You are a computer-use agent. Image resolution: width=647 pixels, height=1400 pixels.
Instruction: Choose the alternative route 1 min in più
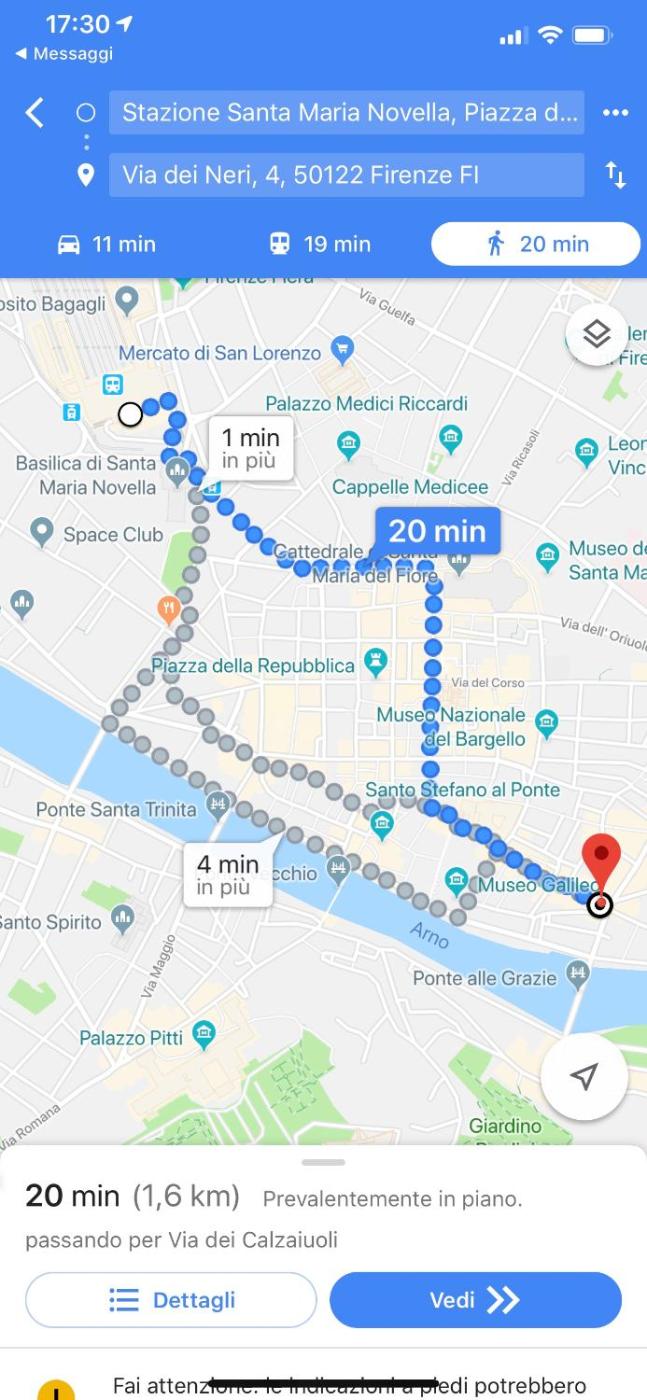(250, 448)
